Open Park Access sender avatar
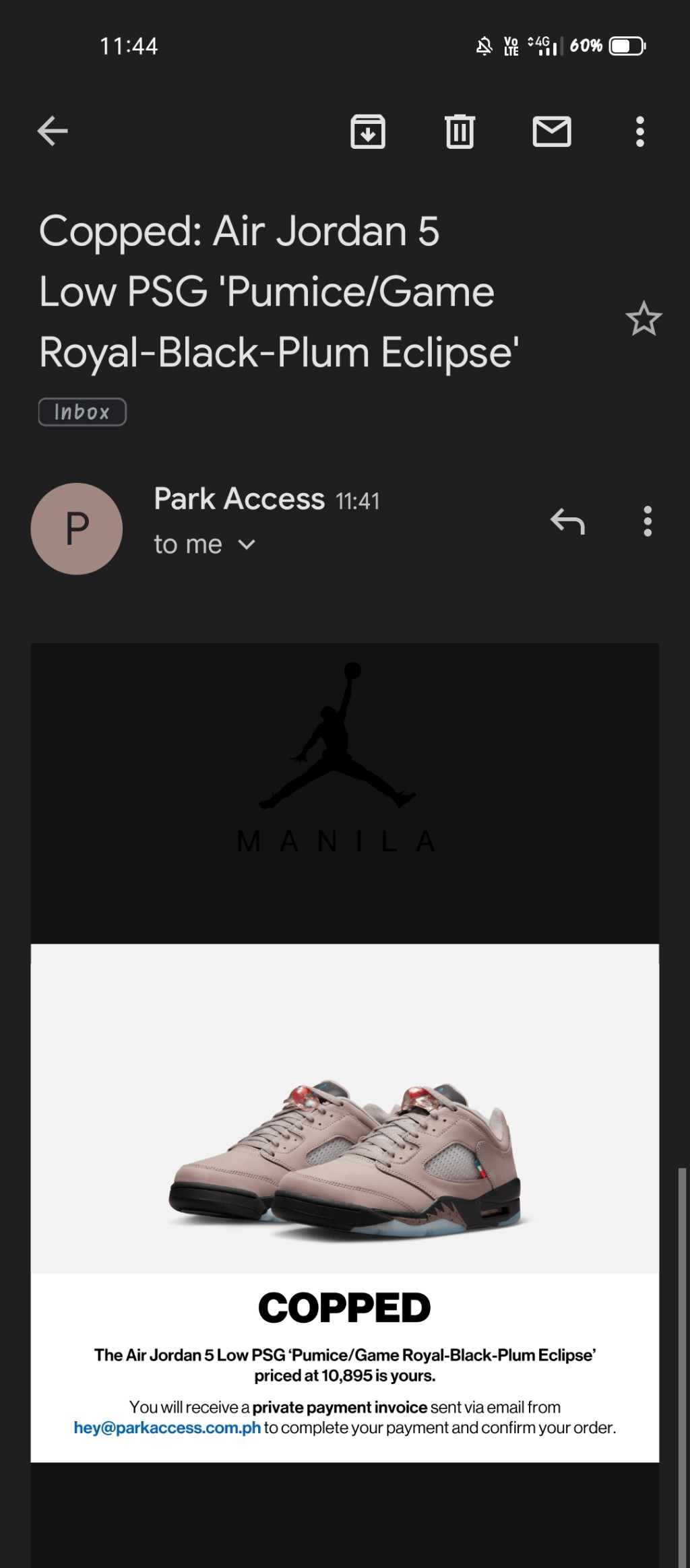The height and width of the screenshot is (1568, 690). pos(77,529)
